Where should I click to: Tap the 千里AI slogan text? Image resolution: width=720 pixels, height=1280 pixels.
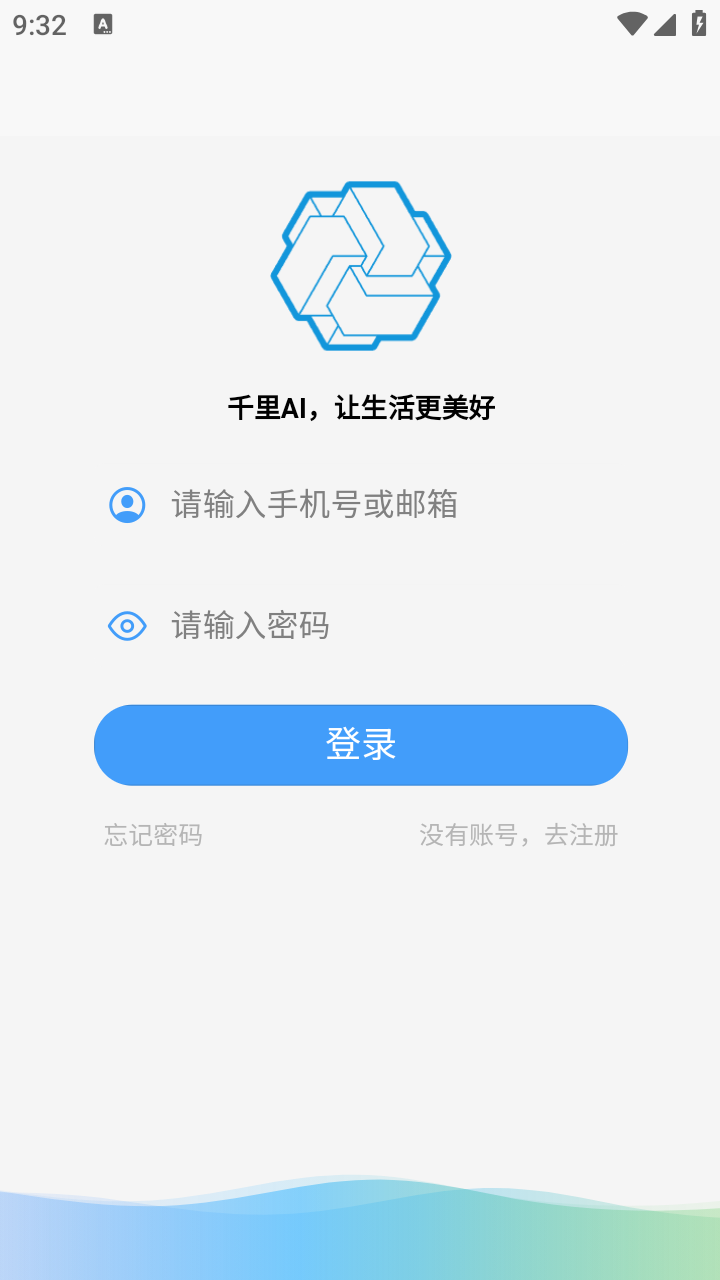click(x=360, y=408)
